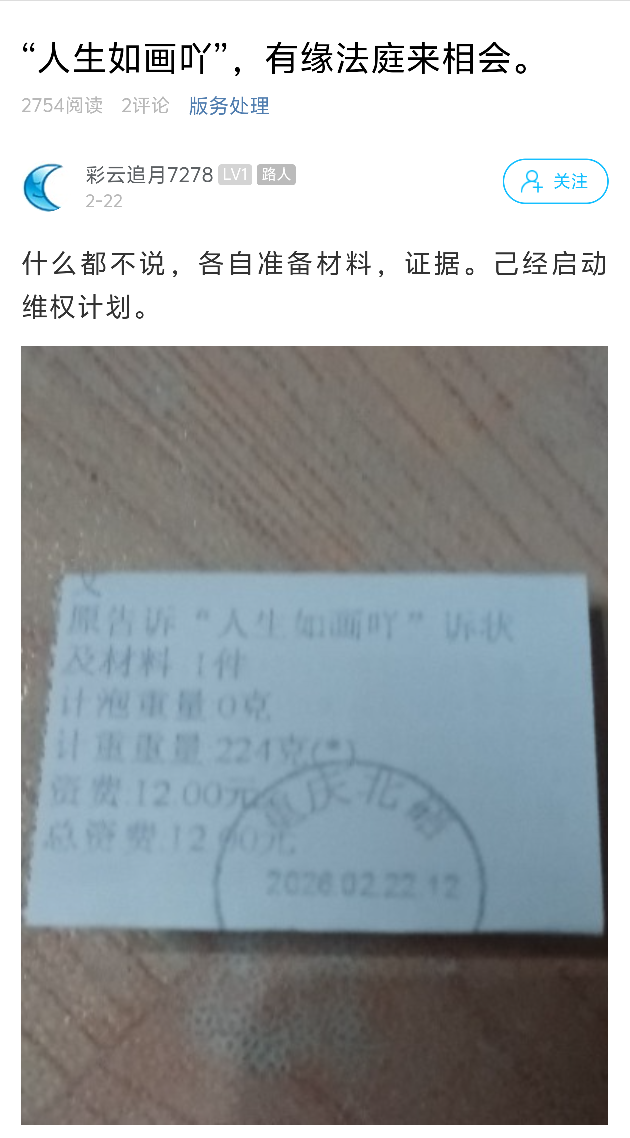Open 彩云追月7278's profile avatar
The height and width of the screenshot is (1138, 630).
point(43,186)
